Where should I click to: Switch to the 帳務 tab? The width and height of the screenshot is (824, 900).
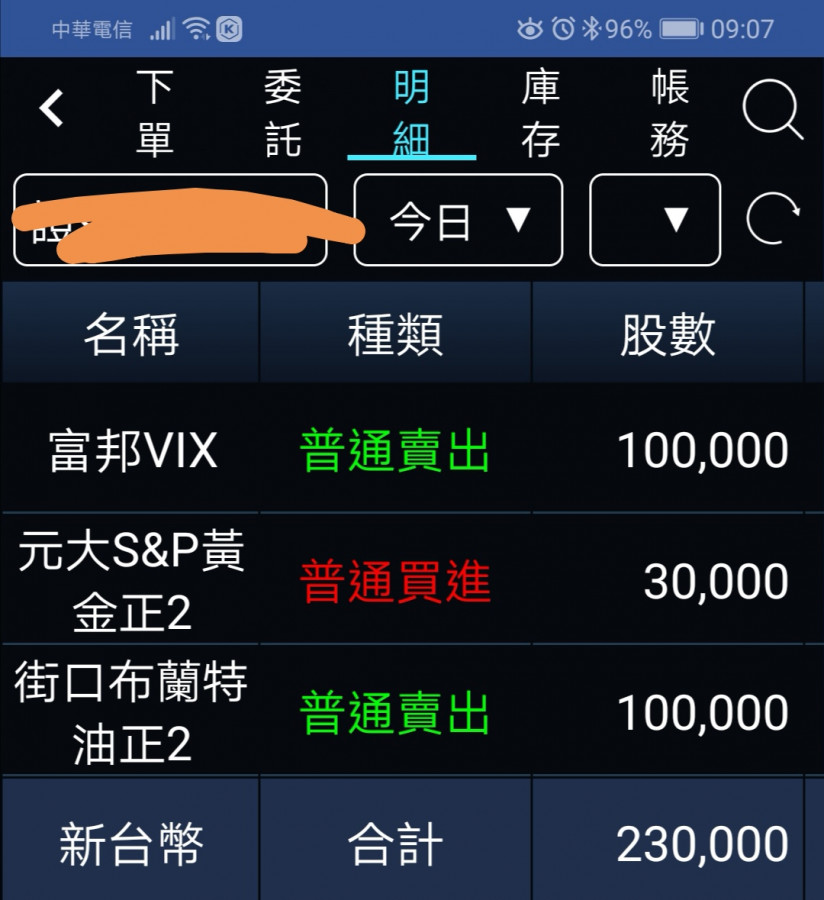(x=669, y=114)
